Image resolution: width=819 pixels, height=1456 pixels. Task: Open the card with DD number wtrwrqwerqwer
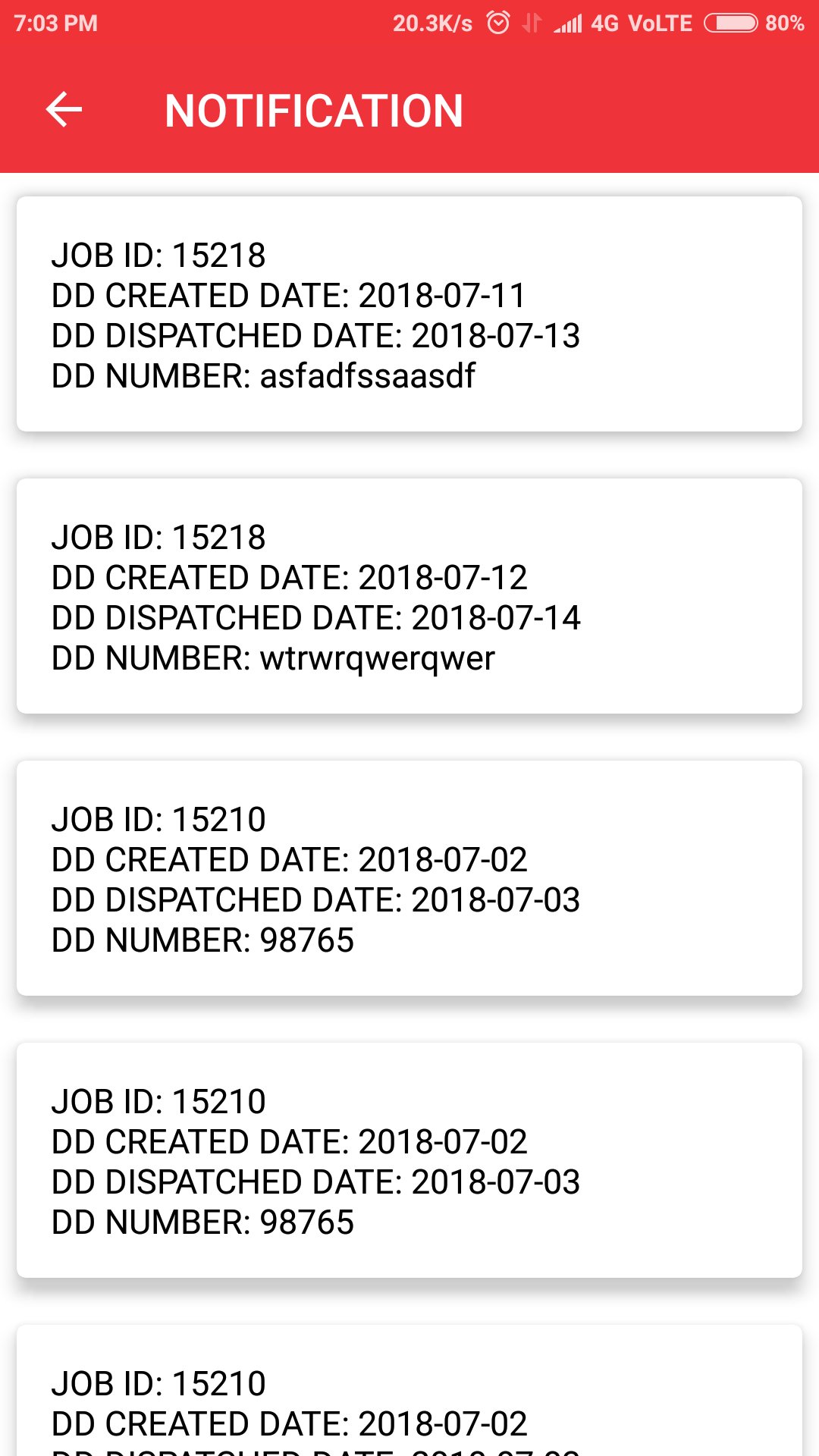409,597
